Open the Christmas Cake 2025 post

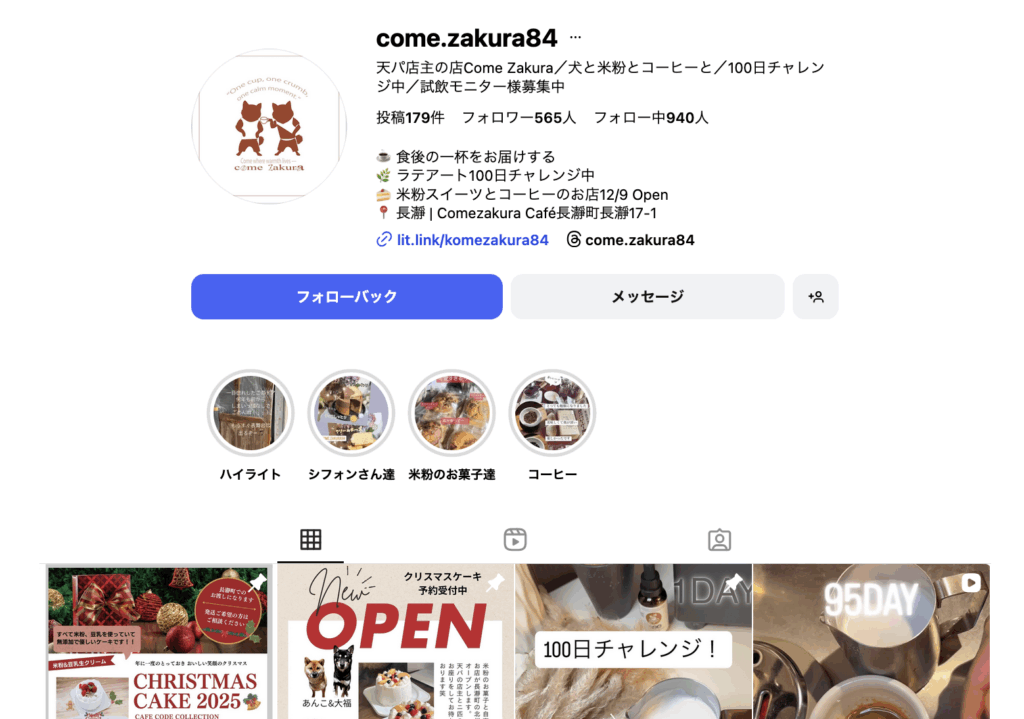click(x=160, y=642)
